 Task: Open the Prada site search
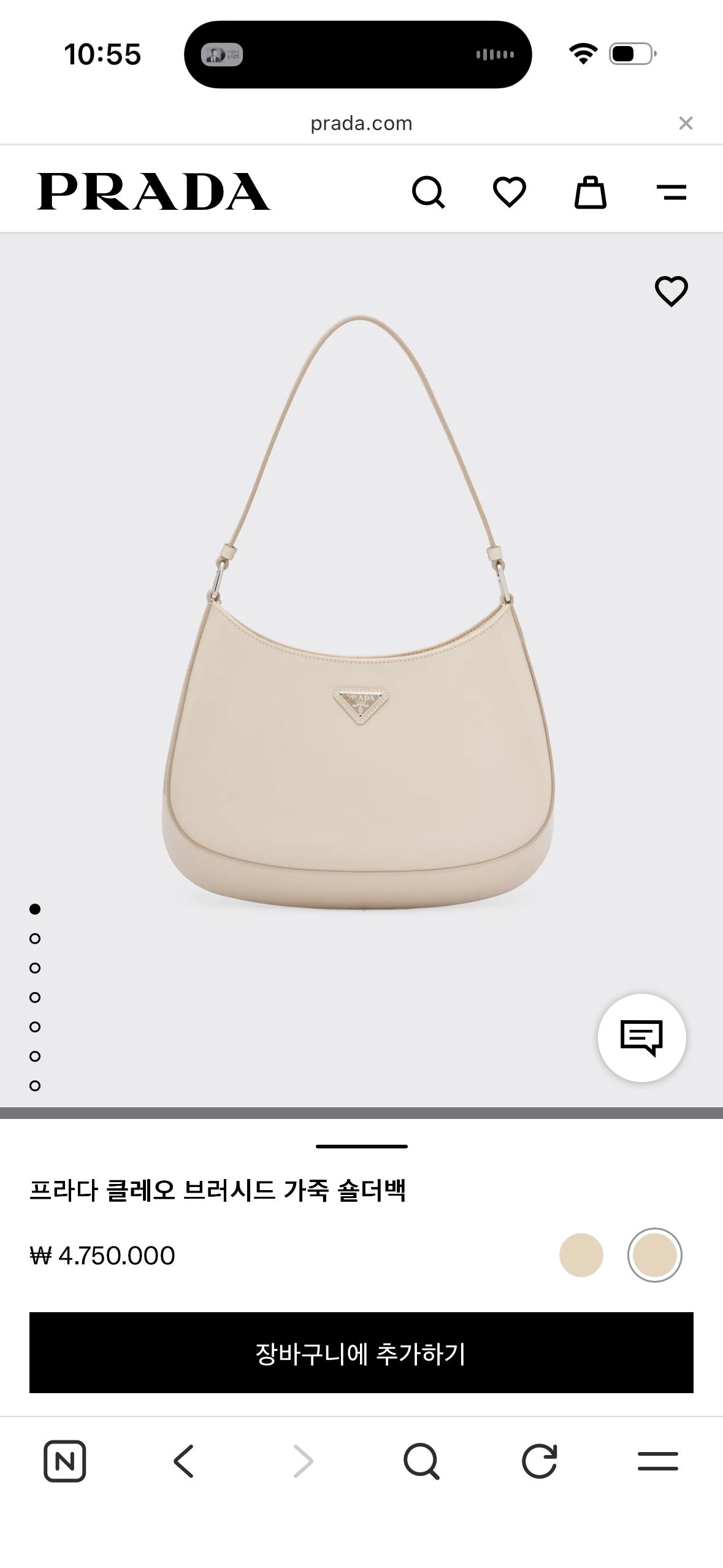(428, 193)
